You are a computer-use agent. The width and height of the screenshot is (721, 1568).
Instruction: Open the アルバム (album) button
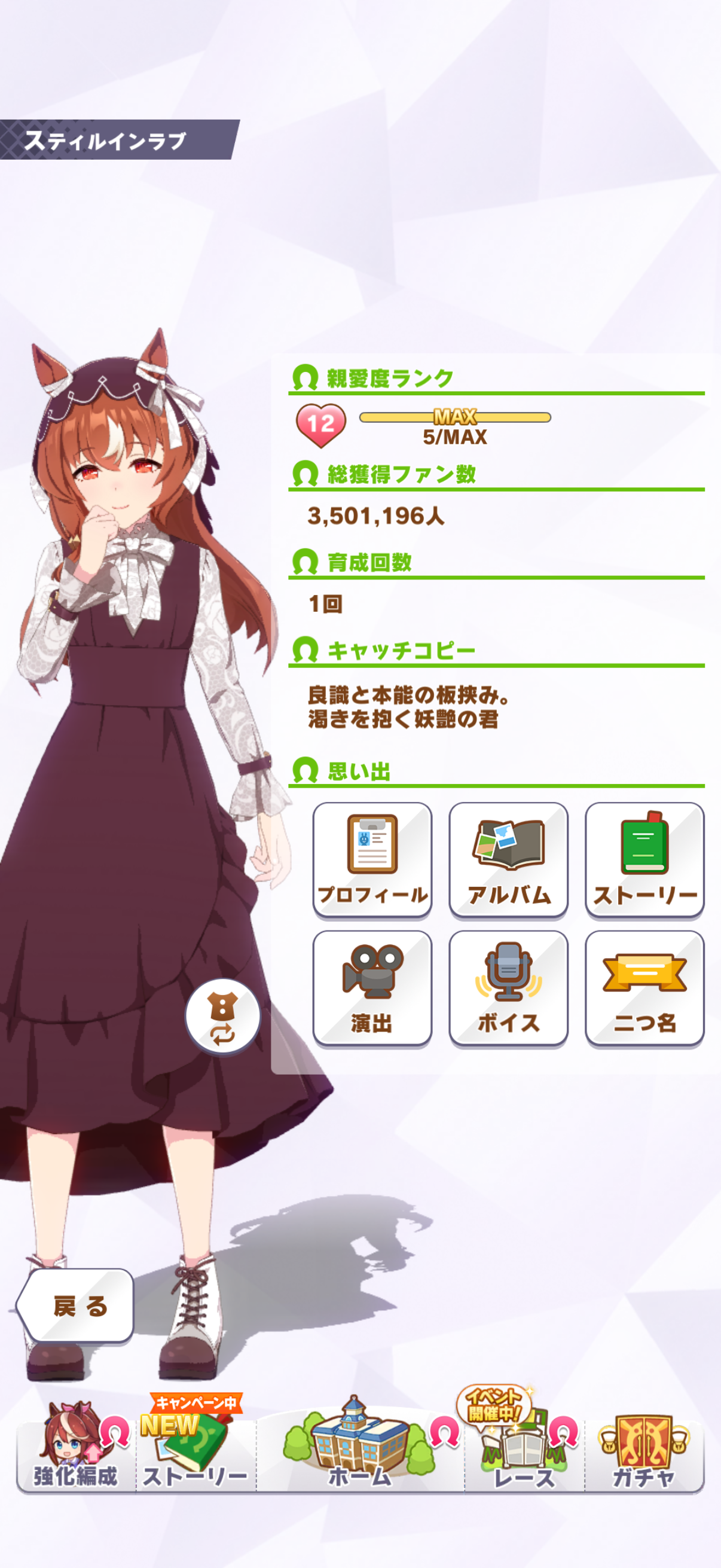click(508, 859)
